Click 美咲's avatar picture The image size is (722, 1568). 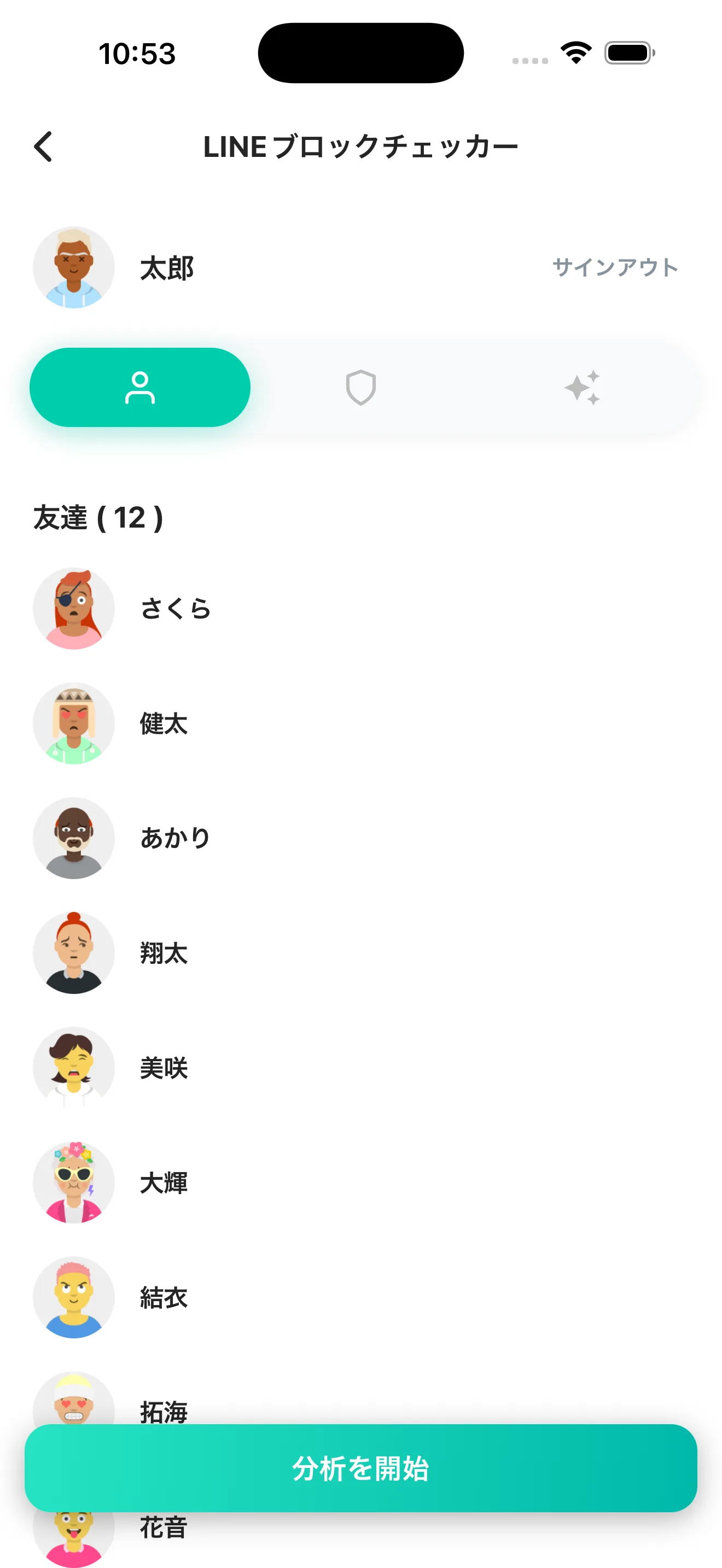point(74,1068)
